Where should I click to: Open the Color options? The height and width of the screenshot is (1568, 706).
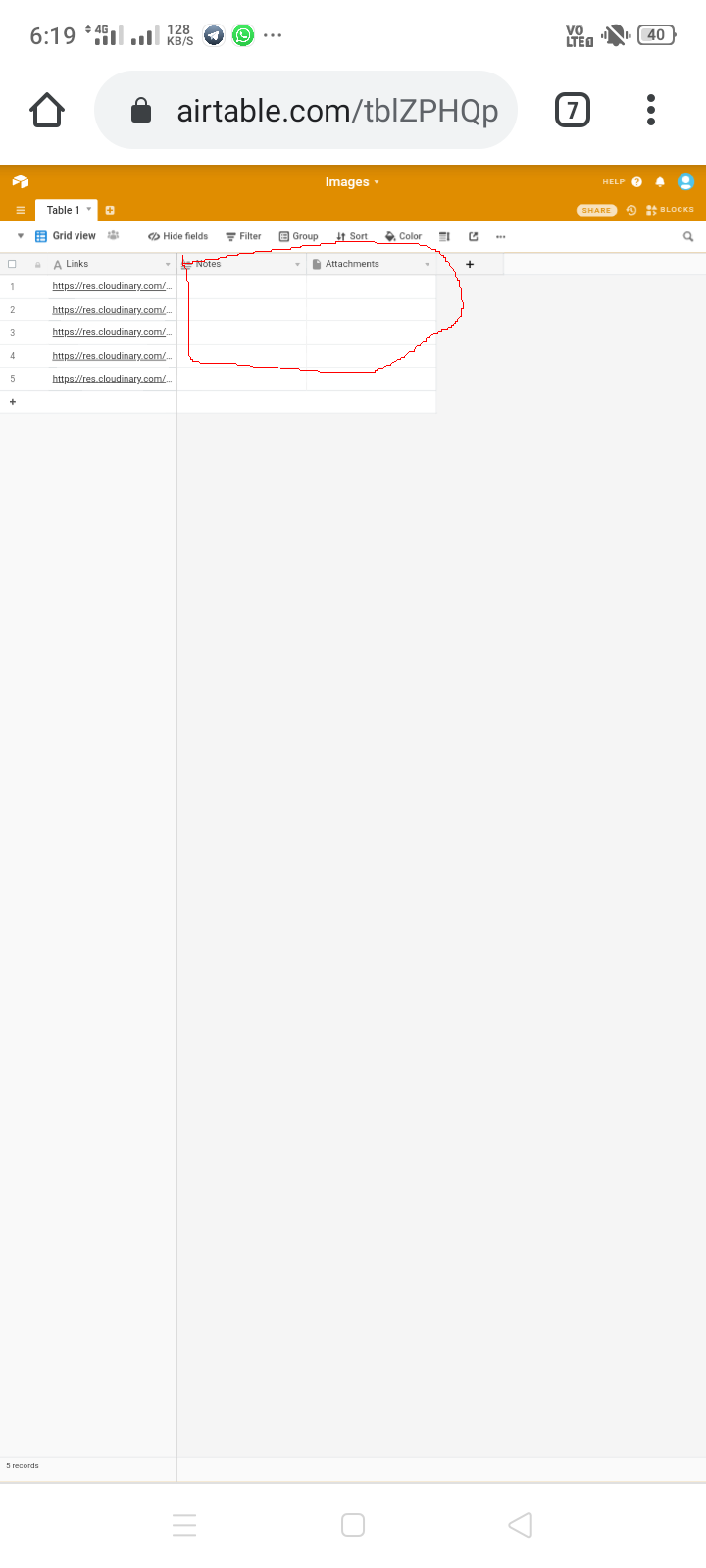click(403, 236)
